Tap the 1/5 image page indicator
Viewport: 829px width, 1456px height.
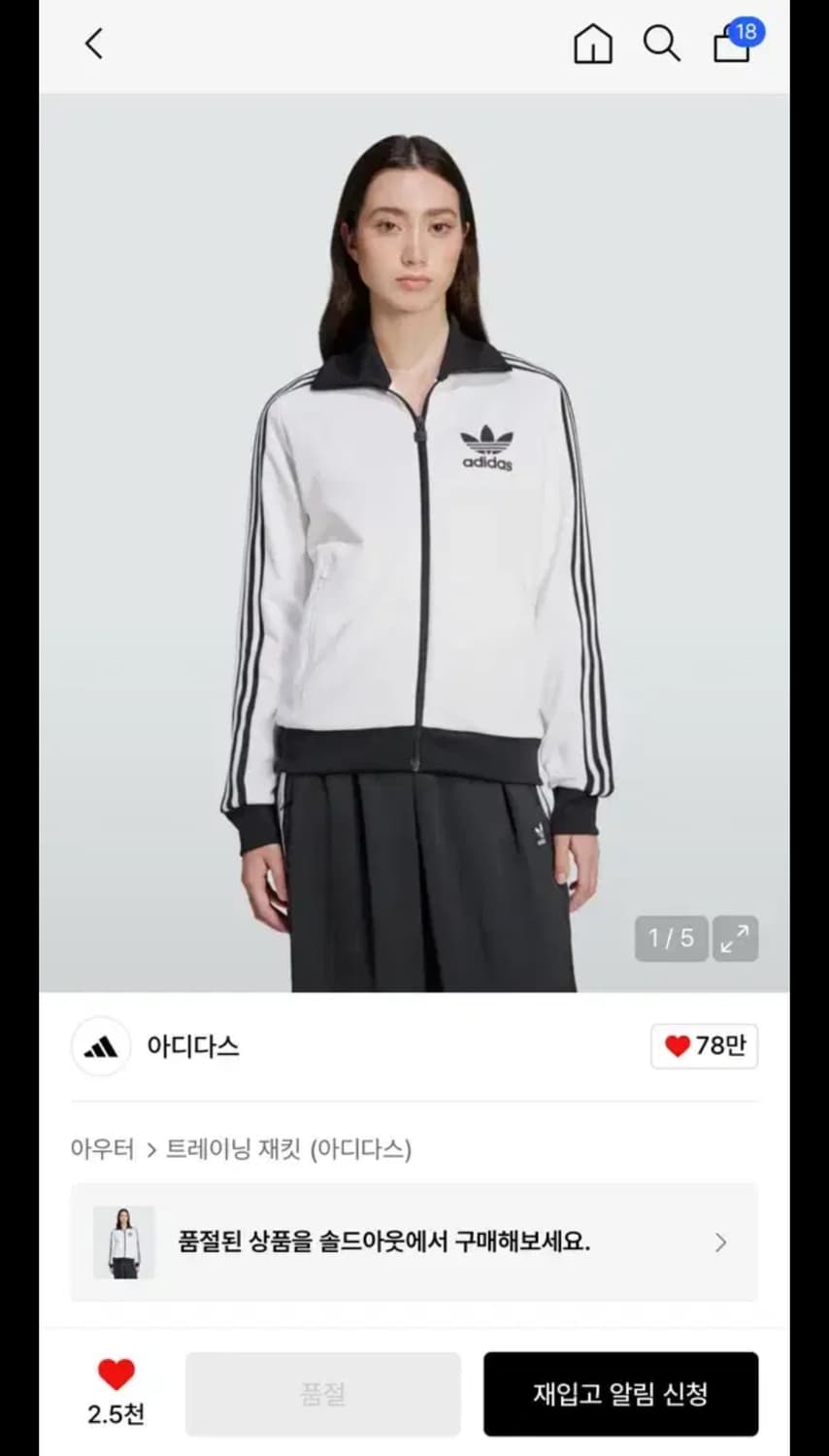670,939
